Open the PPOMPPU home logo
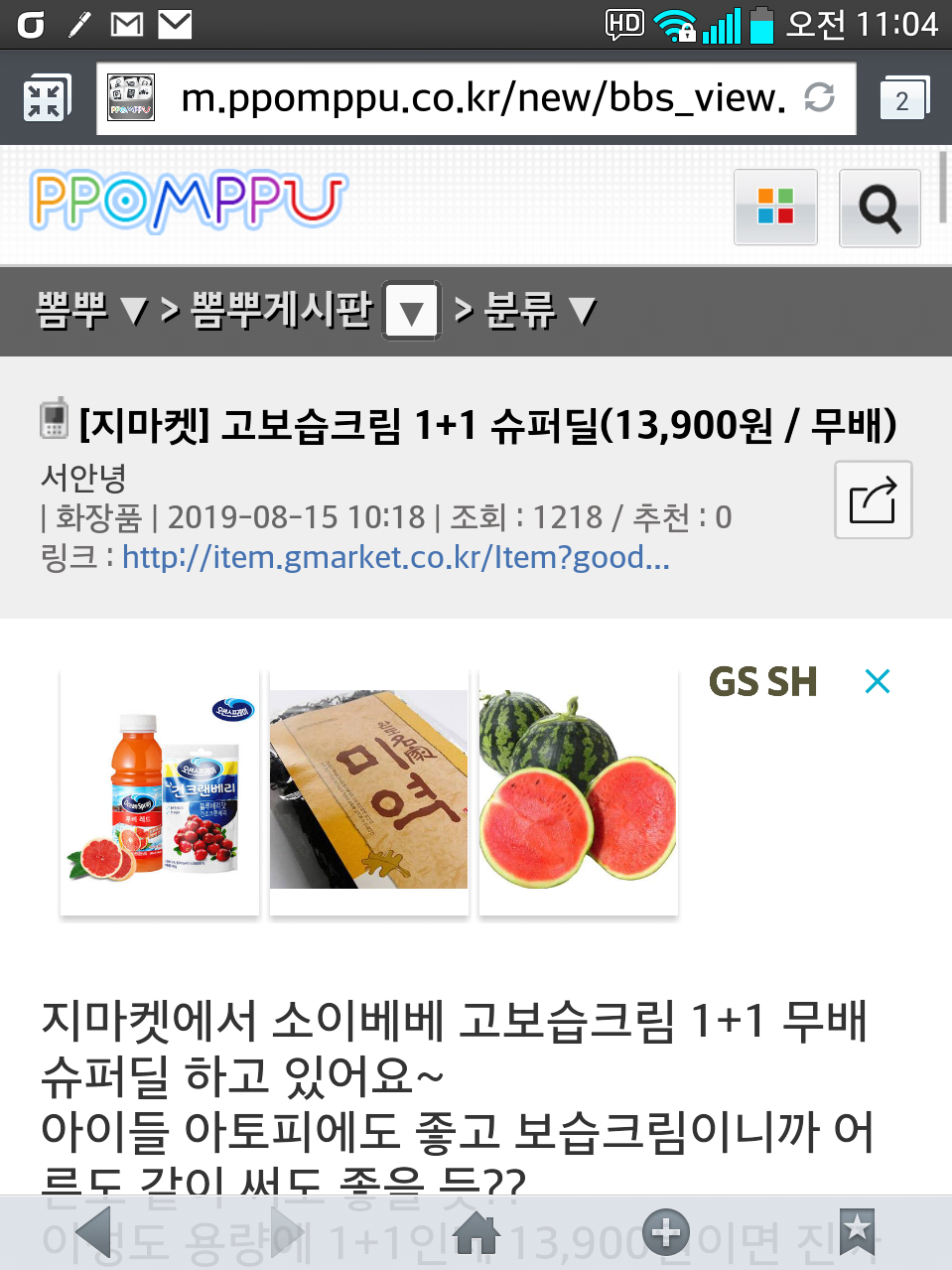Viewport: 952px width, 1270px height. [189, 202]
